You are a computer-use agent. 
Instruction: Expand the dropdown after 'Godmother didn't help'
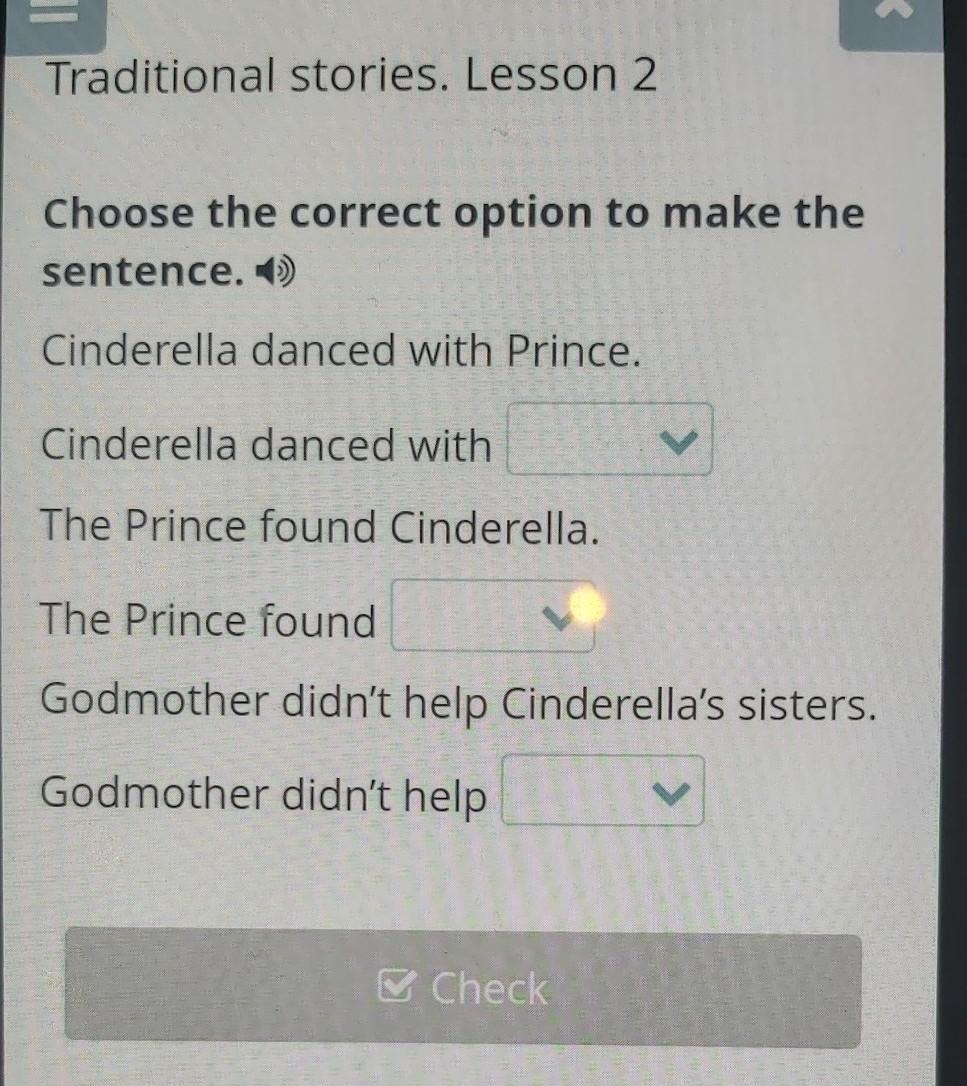[x=603, y=791]
